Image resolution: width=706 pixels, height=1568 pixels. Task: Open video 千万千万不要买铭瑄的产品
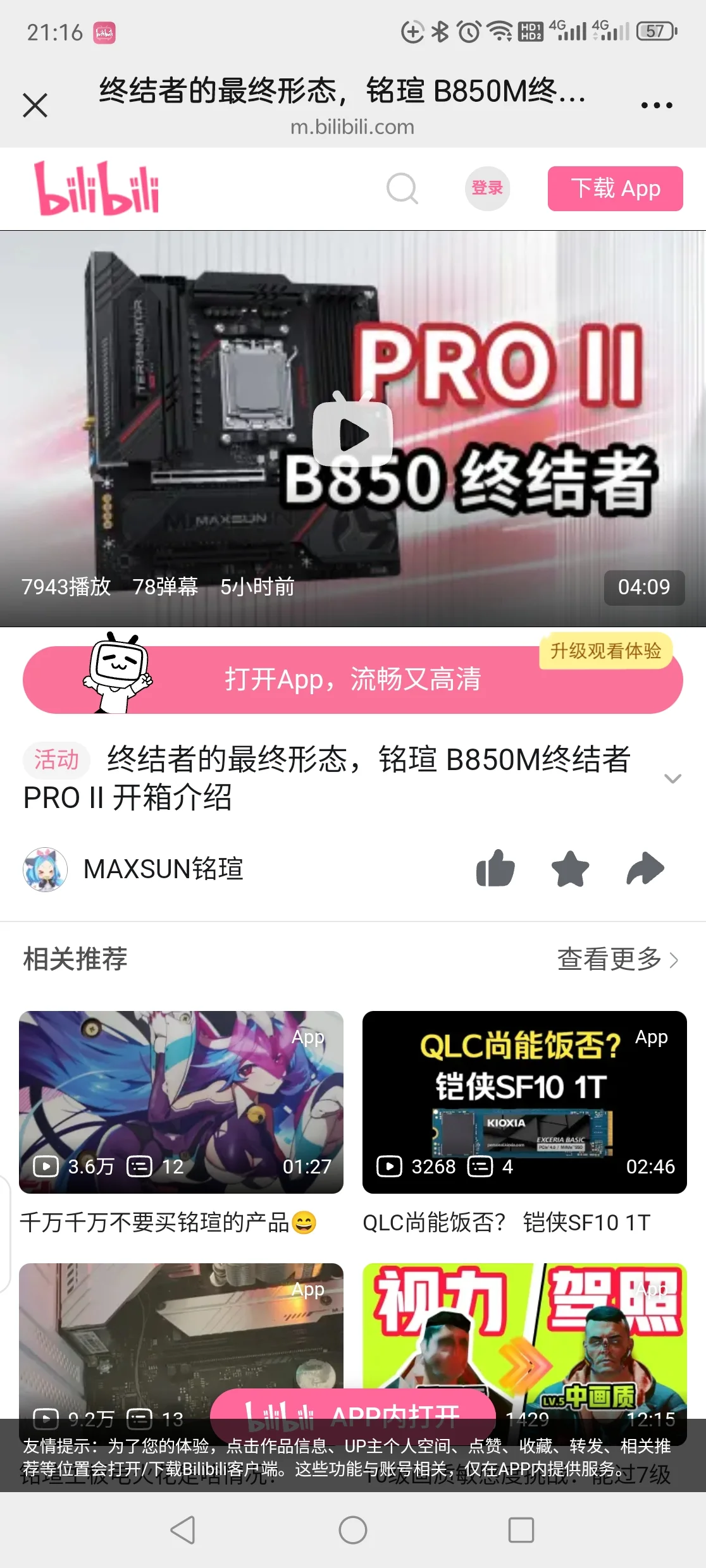click(x=181, y=1102)
